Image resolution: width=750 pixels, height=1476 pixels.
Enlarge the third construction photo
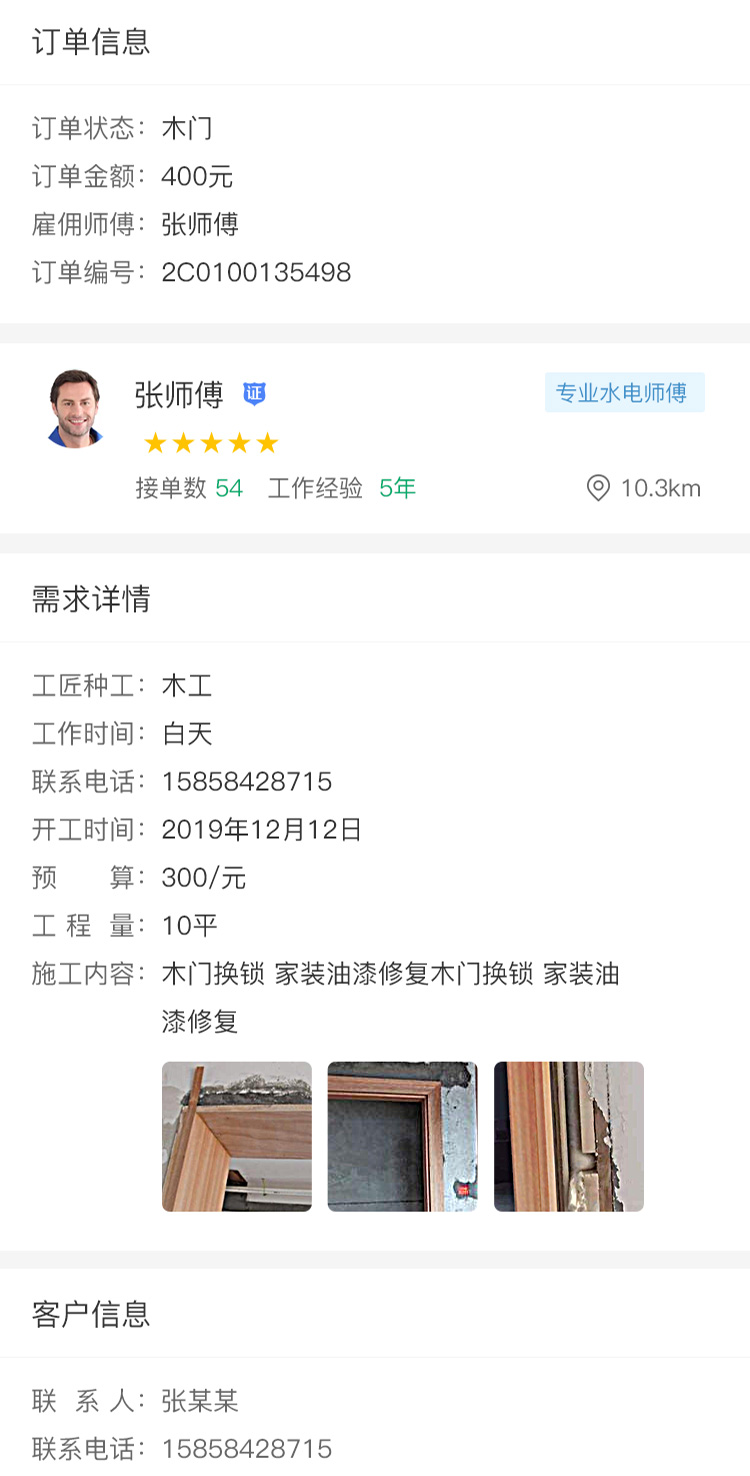568,1136
